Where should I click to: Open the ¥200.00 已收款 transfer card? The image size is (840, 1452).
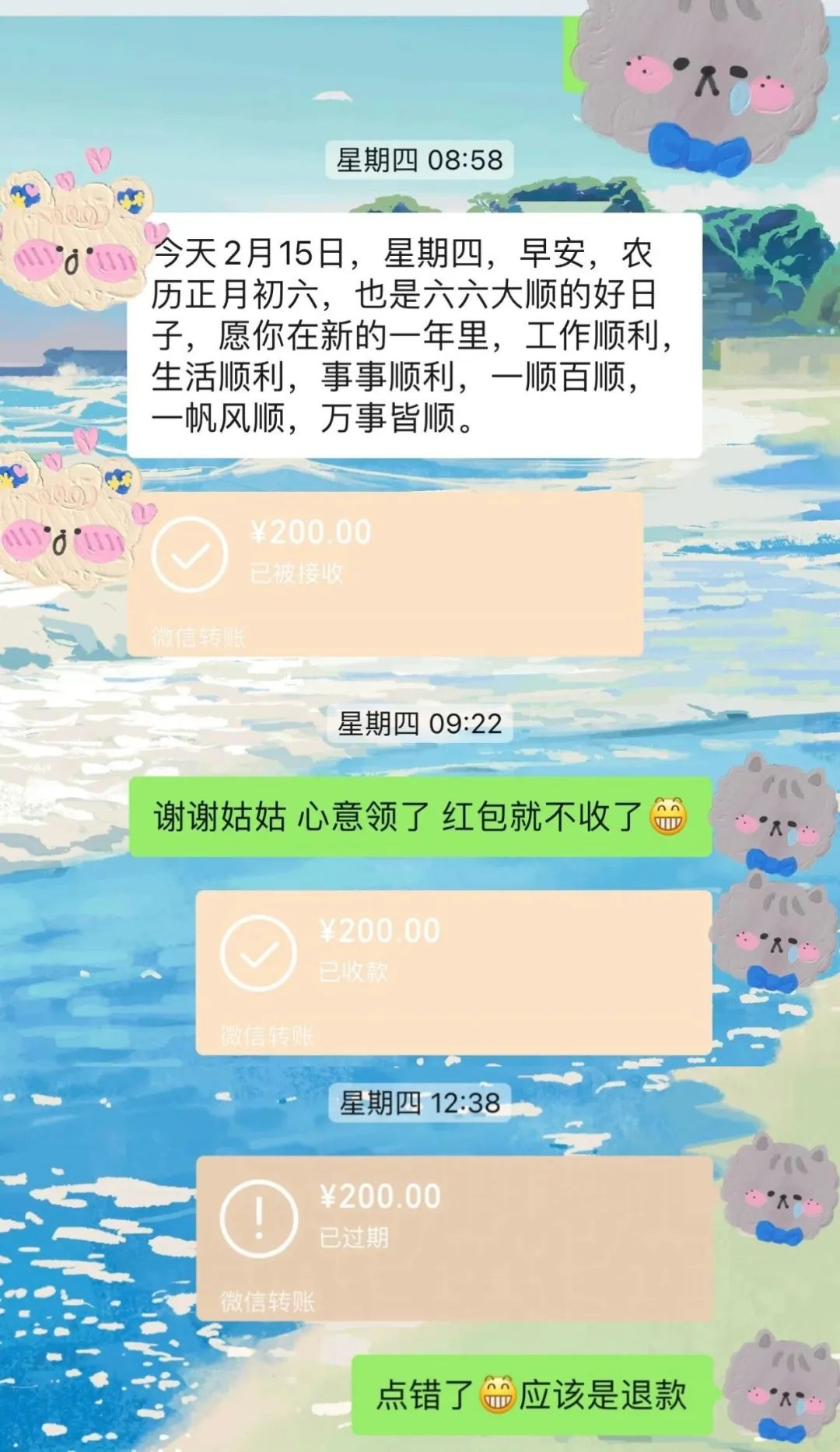coord(453,972)
